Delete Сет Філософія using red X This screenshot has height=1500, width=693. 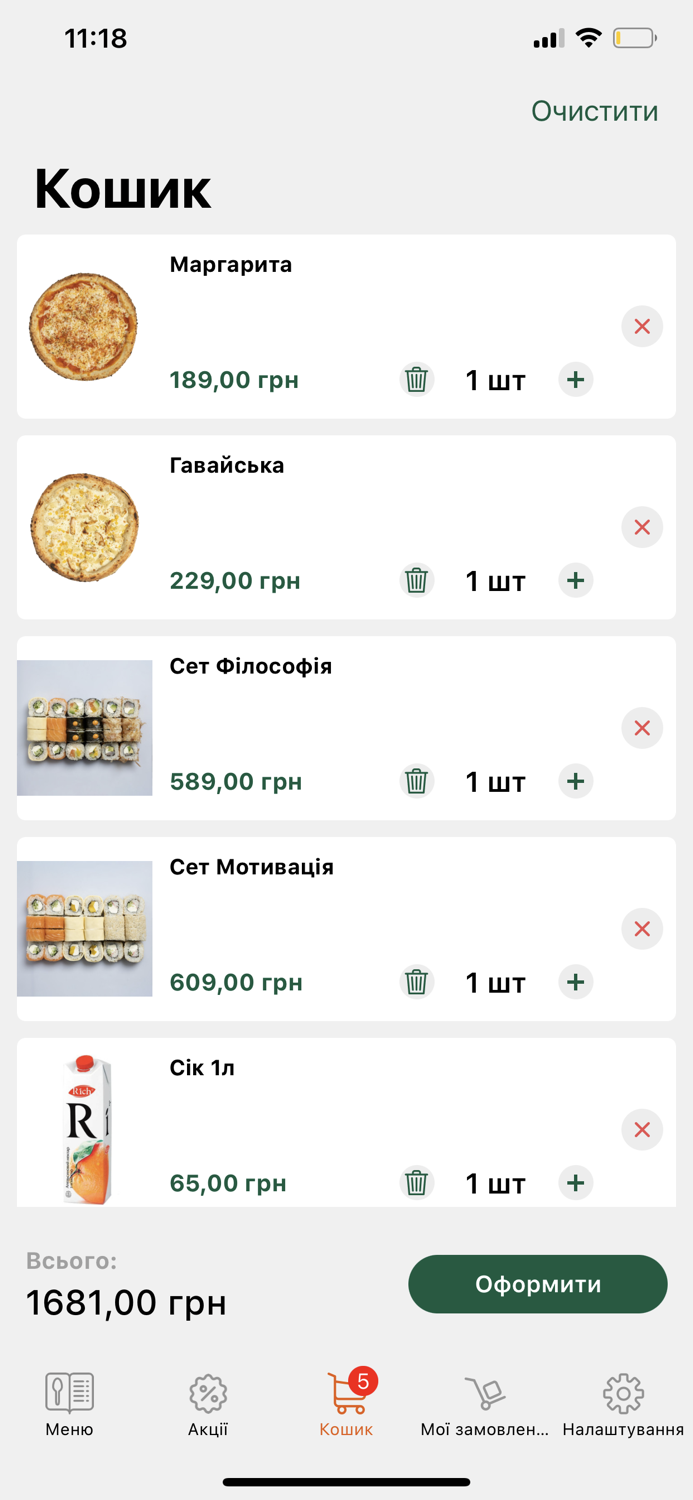(642, 728)
